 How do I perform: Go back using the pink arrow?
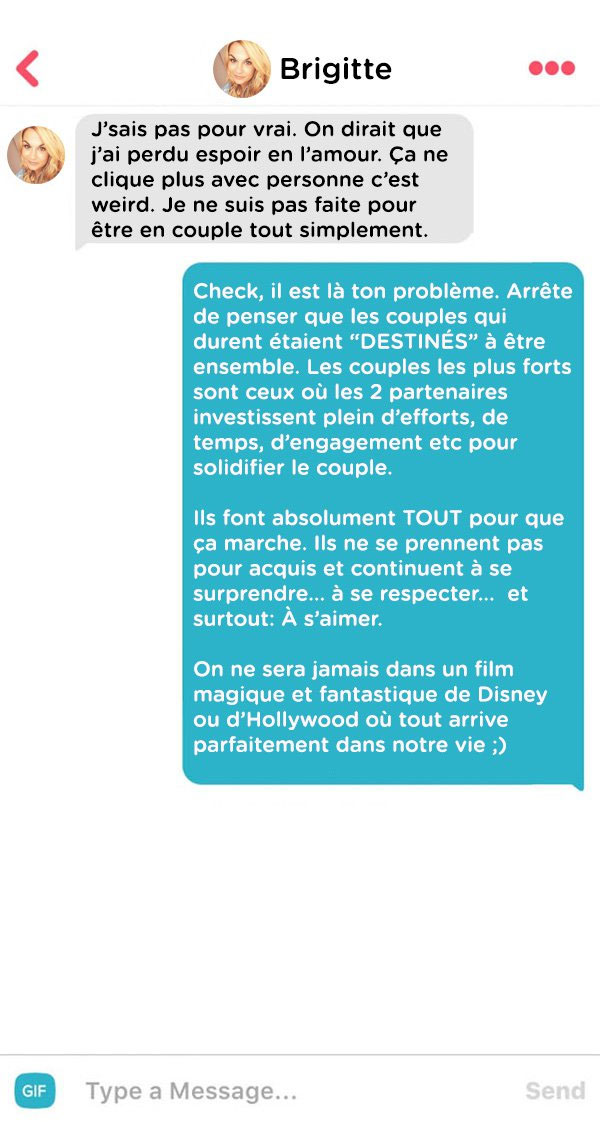27,69
